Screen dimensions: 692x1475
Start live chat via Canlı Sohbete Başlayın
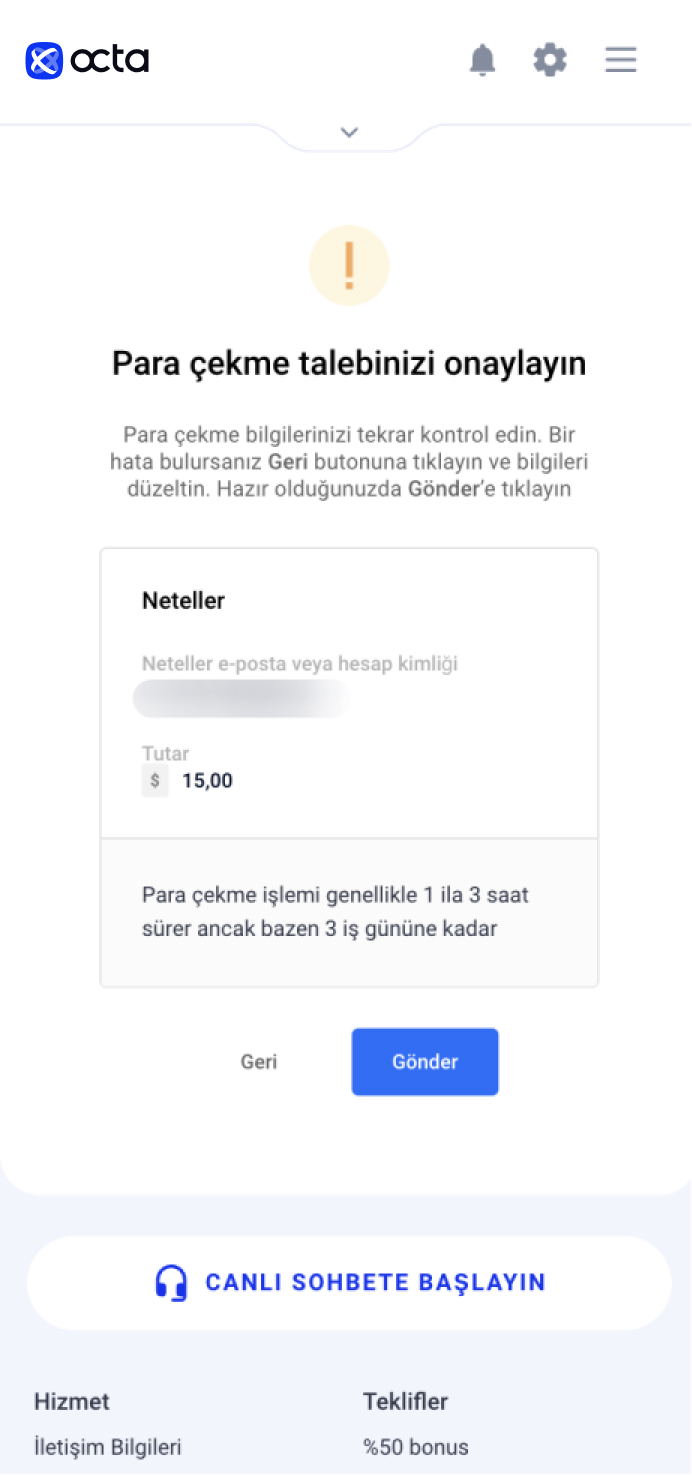pos(349,1283)
